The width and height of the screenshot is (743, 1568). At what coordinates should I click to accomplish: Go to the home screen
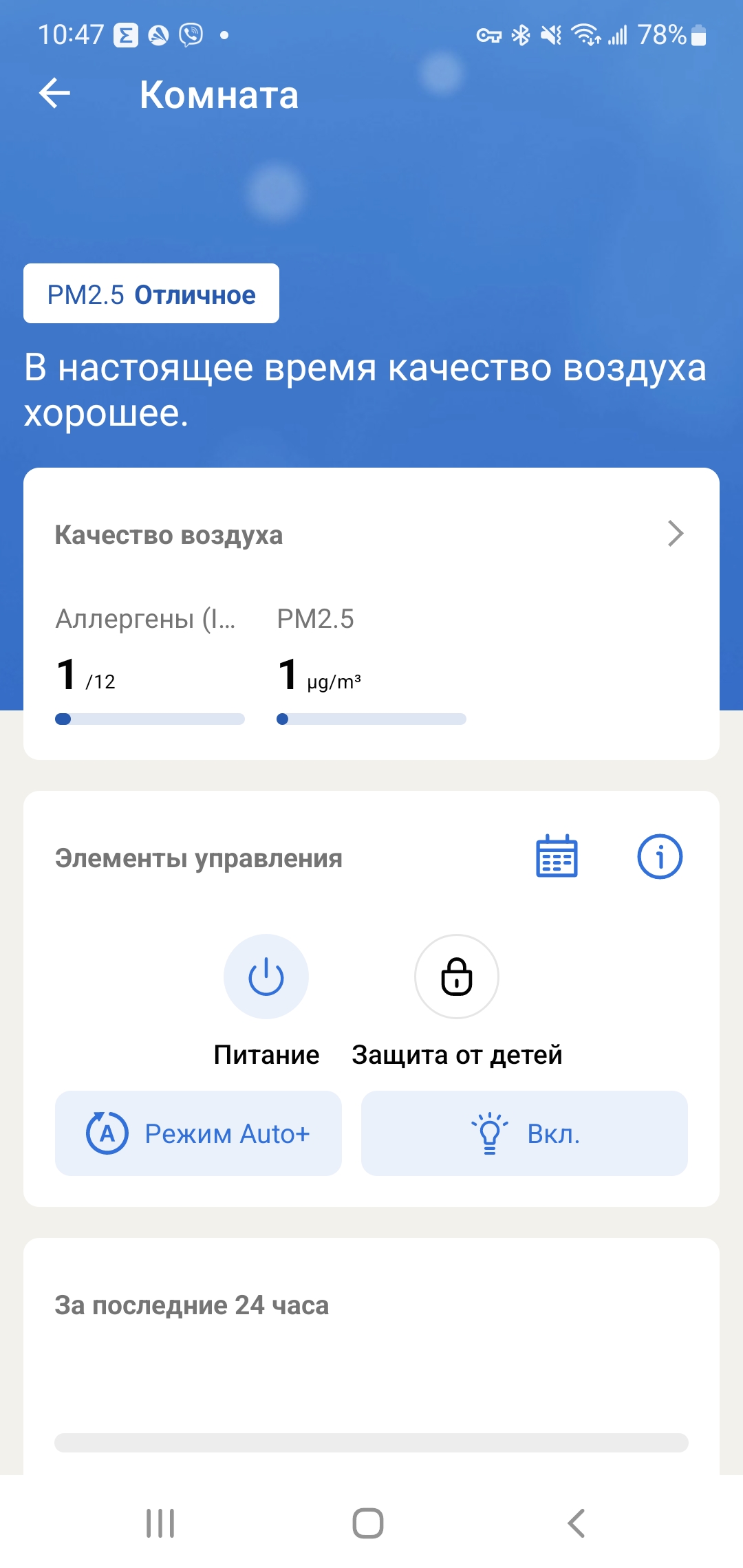click(368, 1523)
